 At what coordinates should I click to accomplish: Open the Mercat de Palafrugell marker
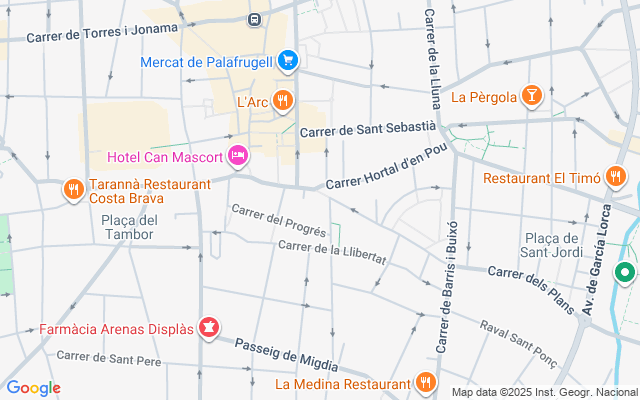pos(288,61)
